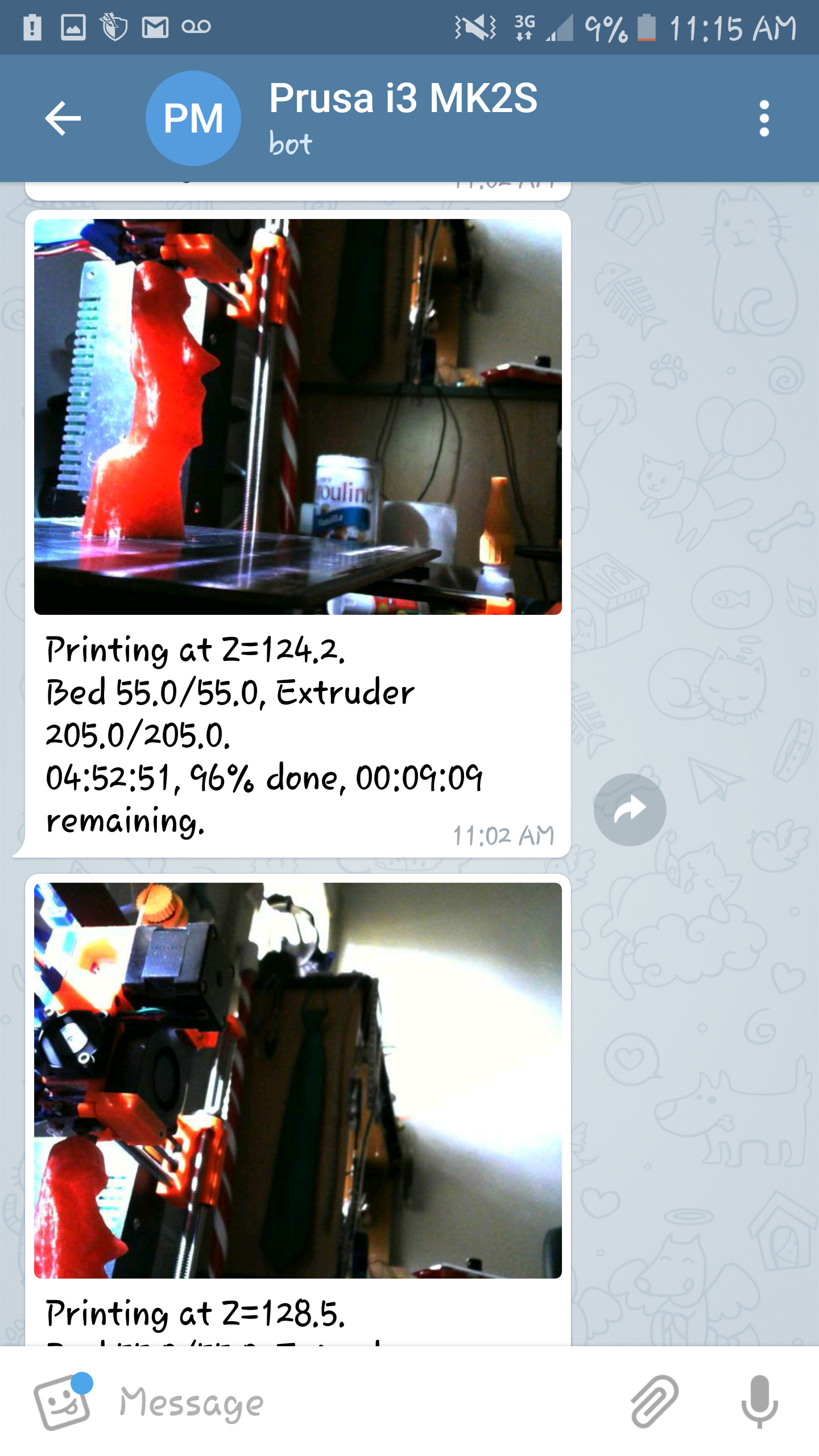Viewport: 819px width, 1456px height.
Task: Open the sticker and emoji panel
Action: click(63, 1401)
